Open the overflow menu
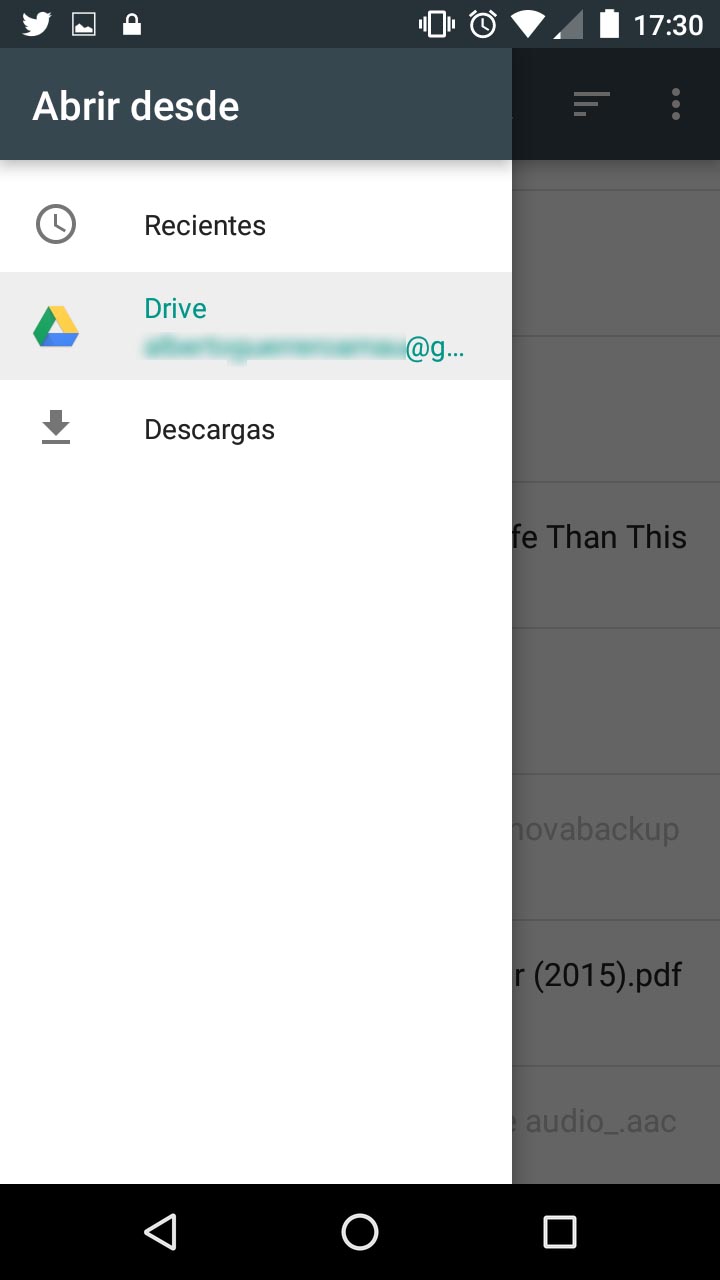This screenshot has width=720, height=1280. tap(676, 104)
